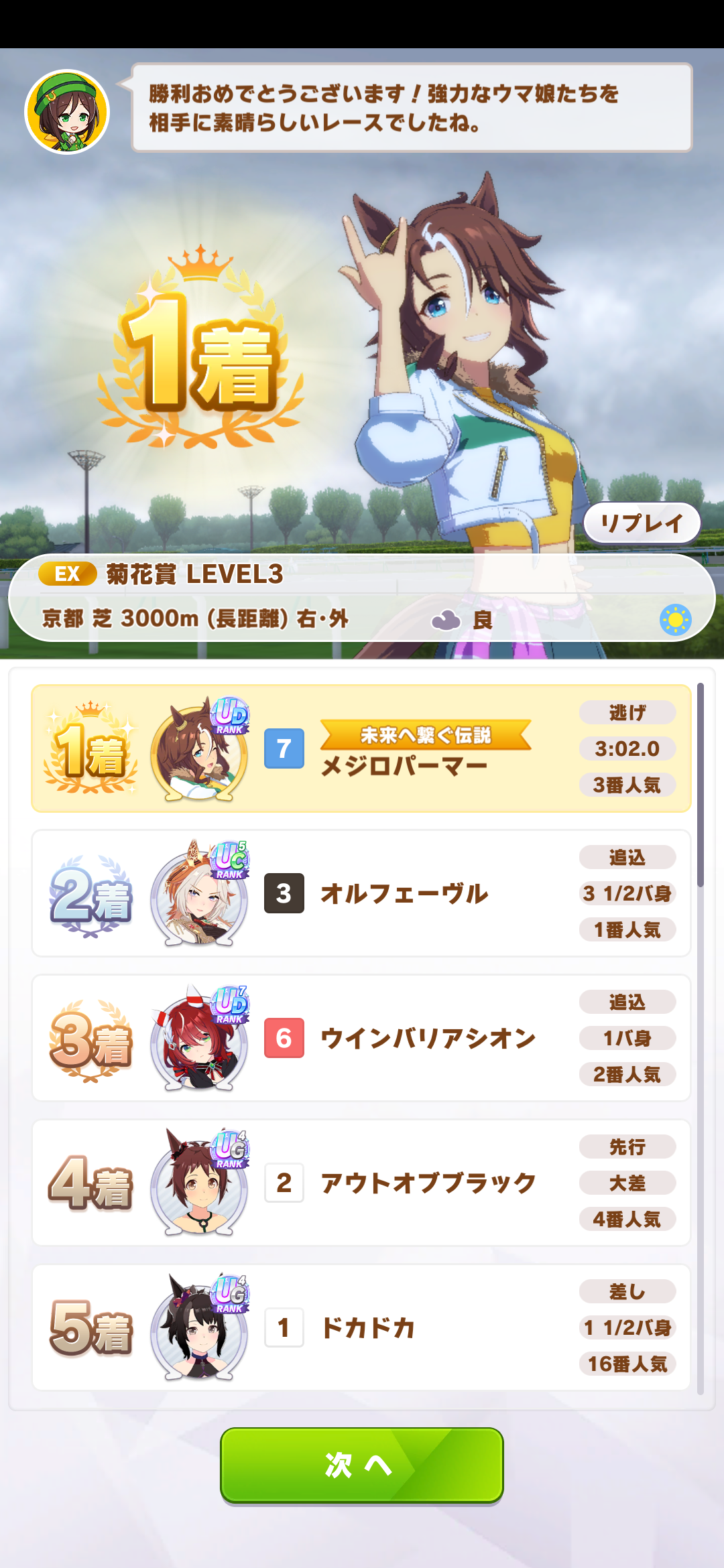Select the 3rd place ウインバリアシオン row

[x=361, y=1038]
